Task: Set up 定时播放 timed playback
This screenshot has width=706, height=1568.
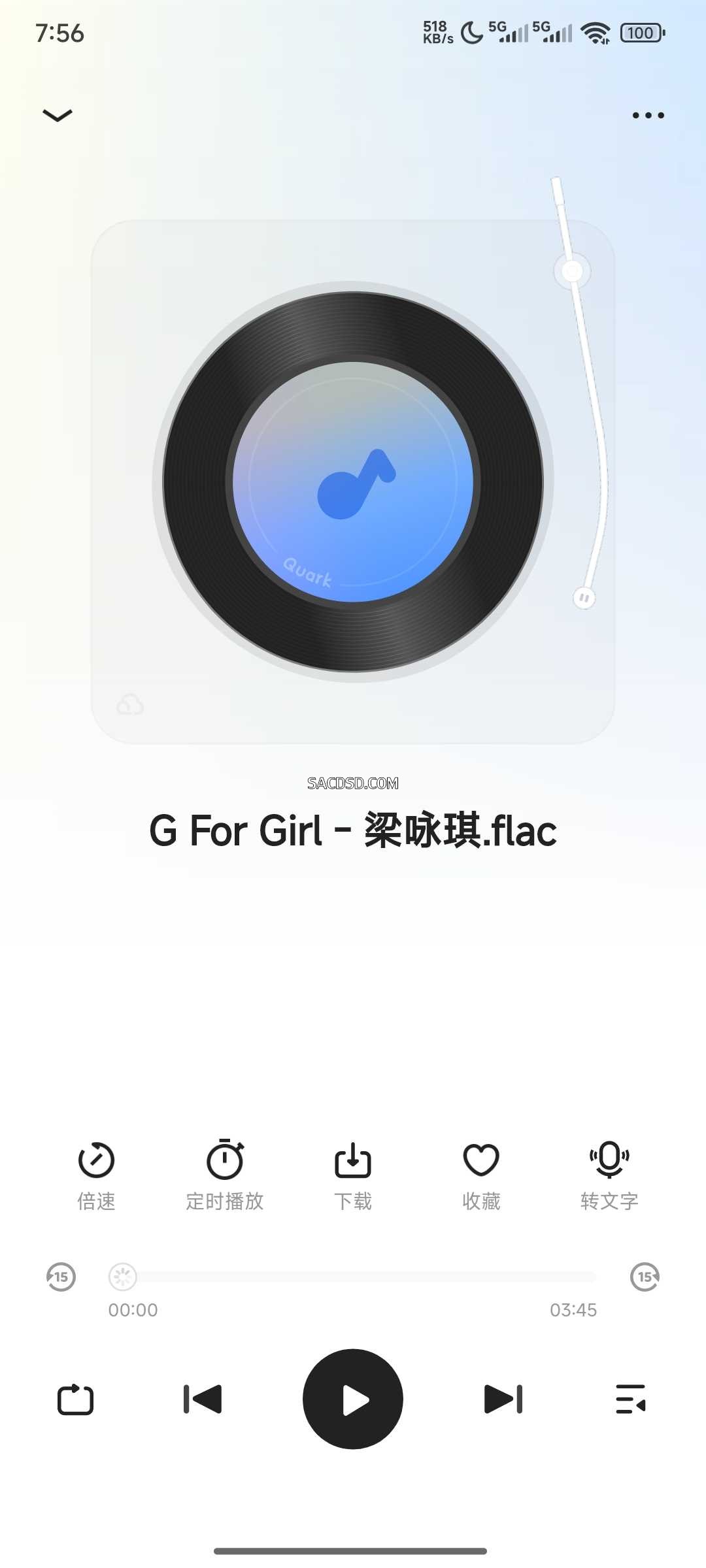Action: pyautogui.click(x=224, y=1169)
